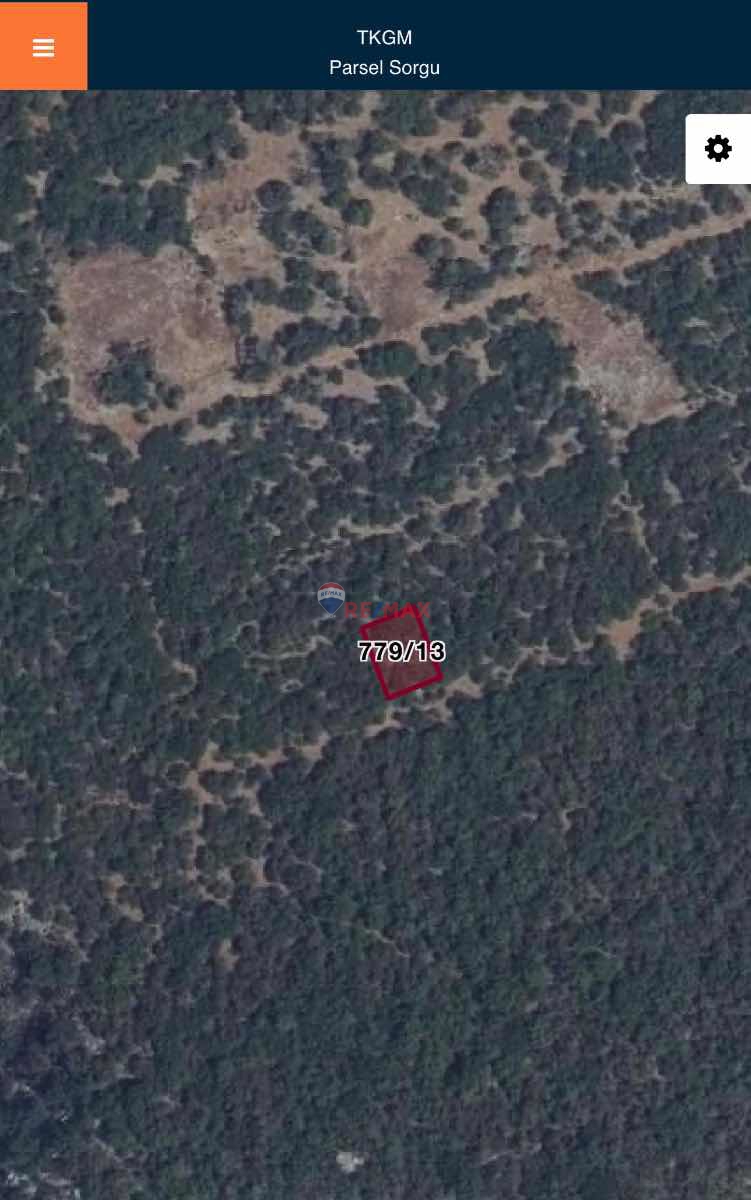
Task: Collapse the navigation drawer via hamburger icon
Action: [x=43, y=46]
